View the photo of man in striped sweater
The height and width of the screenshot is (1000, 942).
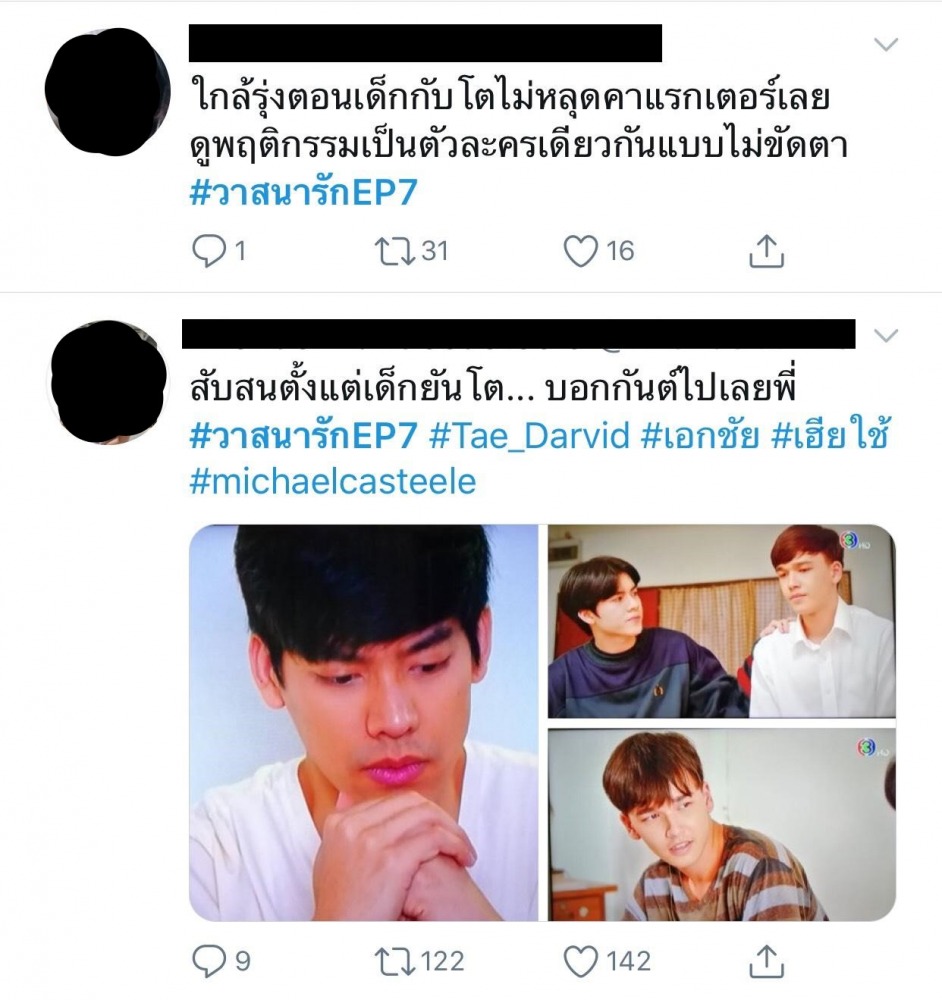click(x=721, y=824)
